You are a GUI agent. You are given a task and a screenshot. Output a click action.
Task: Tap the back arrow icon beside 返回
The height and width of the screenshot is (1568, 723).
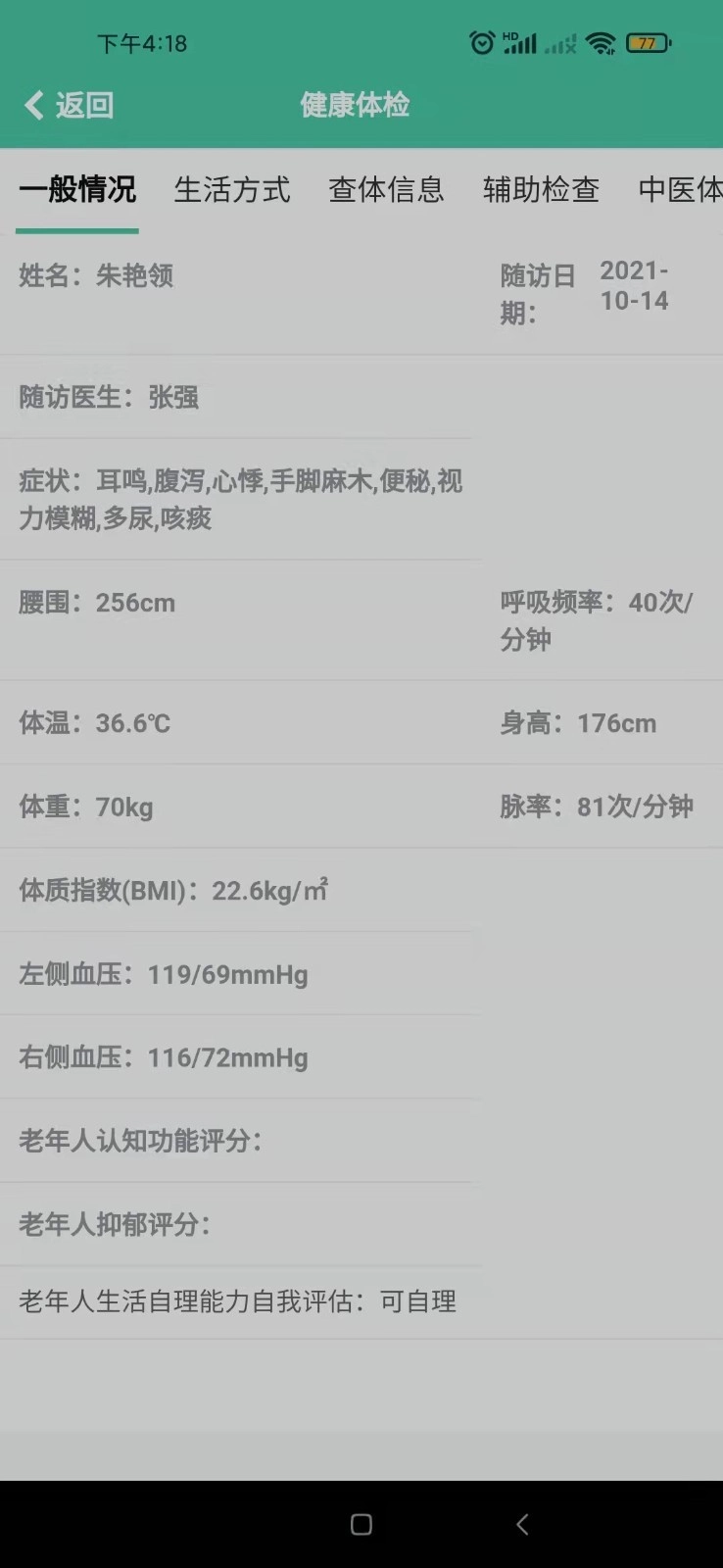[x=30, y=105]
